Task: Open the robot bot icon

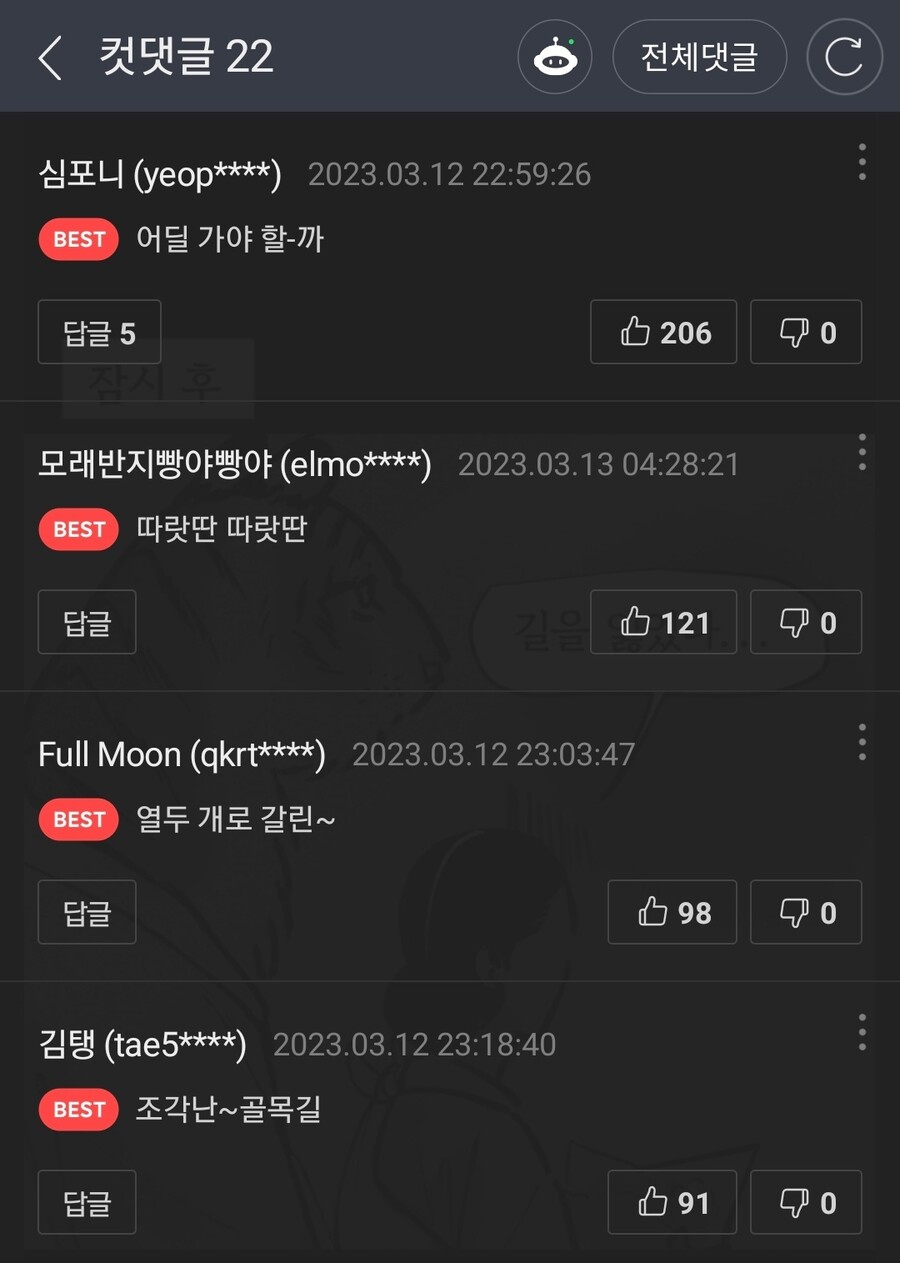Action: 555,57
